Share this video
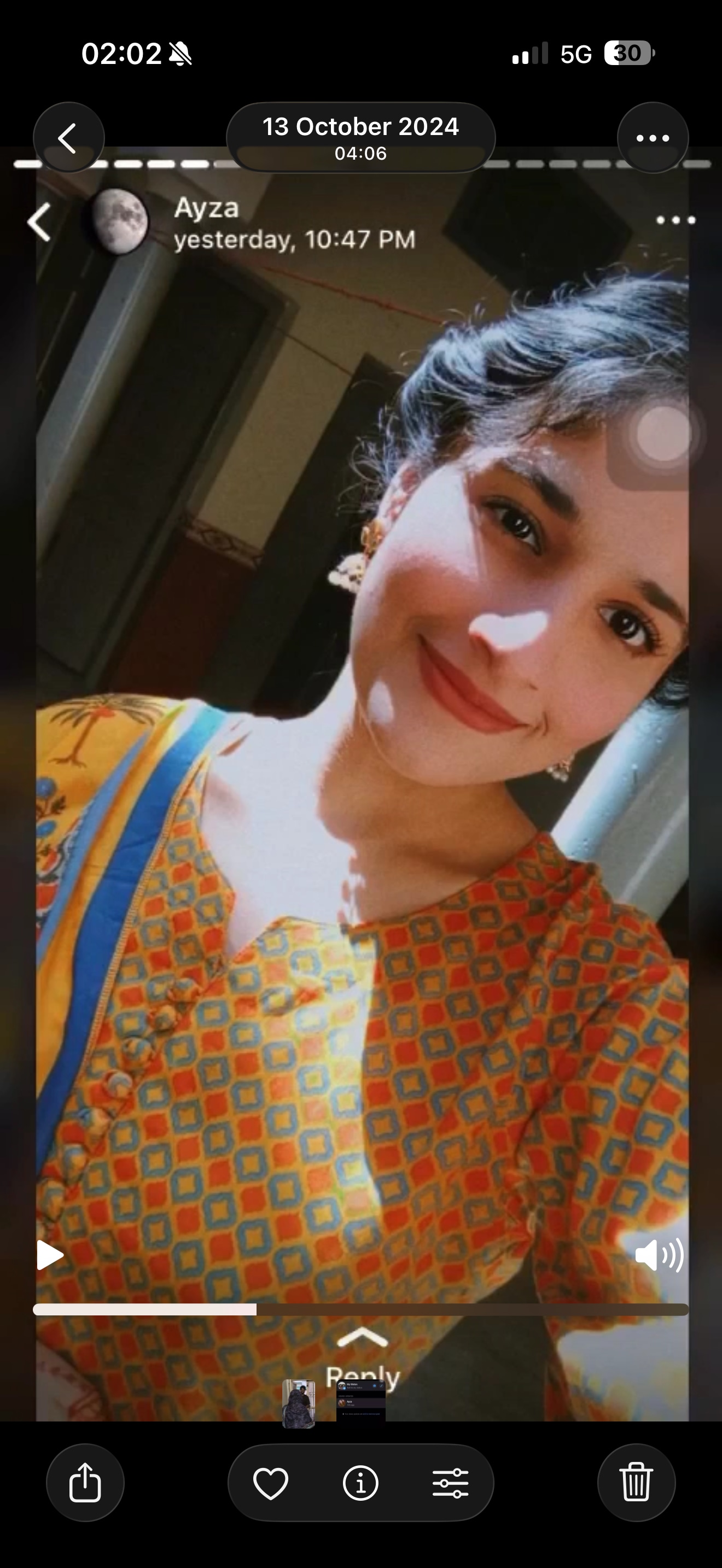 click(85, 1482)
